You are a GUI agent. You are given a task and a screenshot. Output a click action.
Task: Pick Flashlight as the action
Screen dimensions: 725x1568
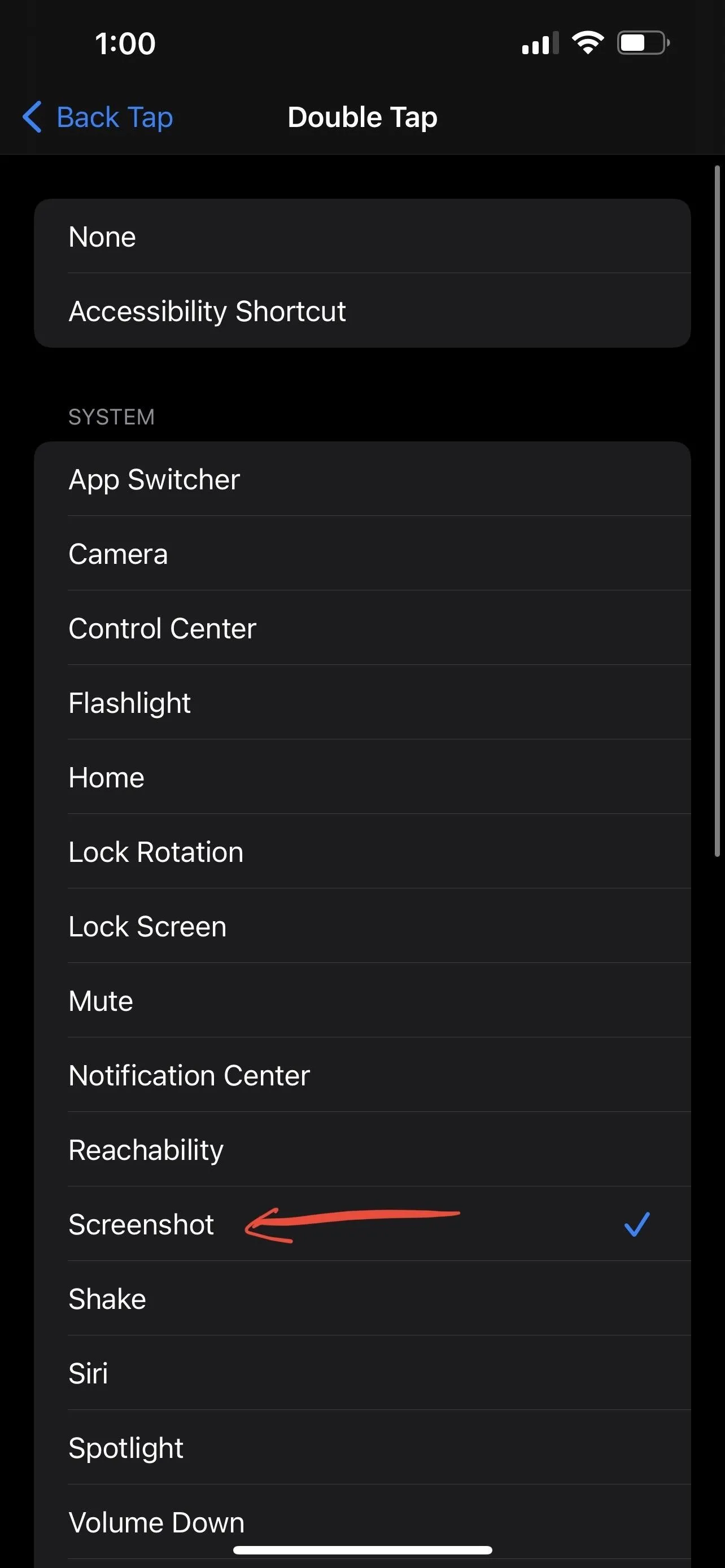pos(362,702)
